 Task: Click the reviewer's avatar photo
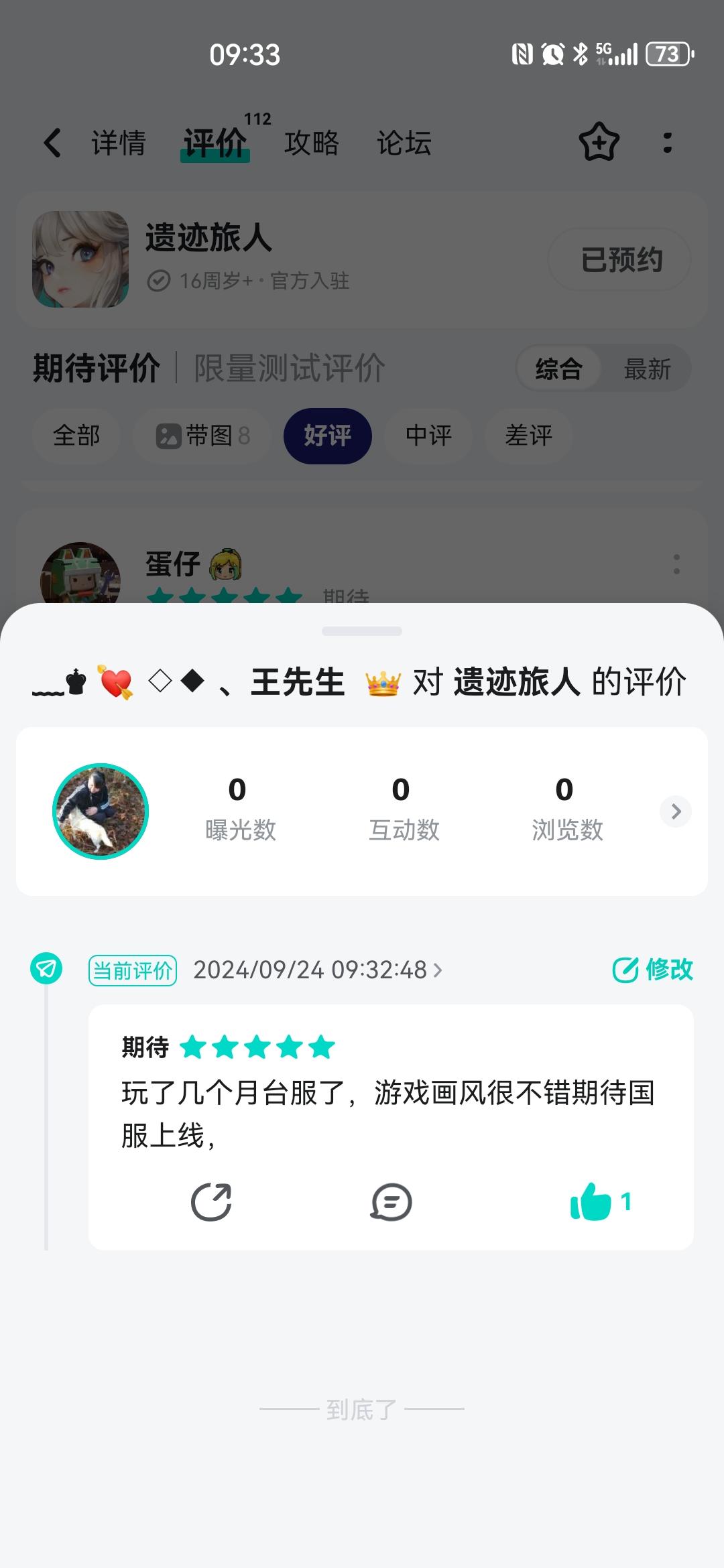point(99,811)
